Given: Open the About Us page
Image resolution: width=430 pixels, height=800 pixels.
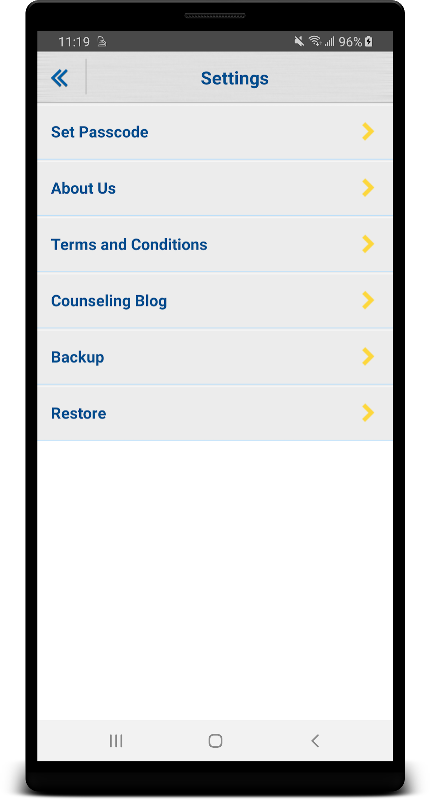Looking at the screenshot, I should pyautogui.click(x=215, y=188).
